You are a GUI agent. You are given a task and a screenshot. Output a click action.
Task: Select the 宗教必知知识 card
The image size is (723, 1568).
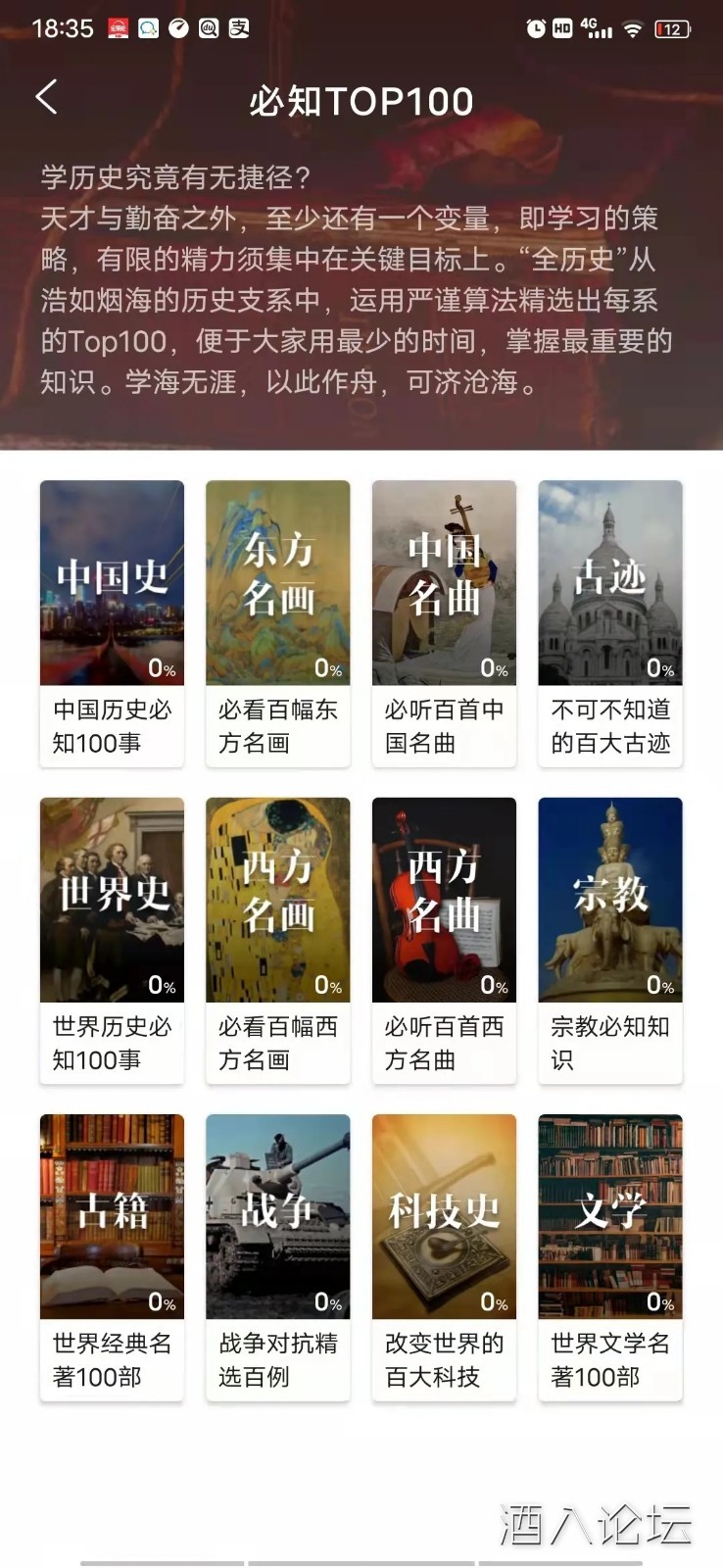pos(610,939)
